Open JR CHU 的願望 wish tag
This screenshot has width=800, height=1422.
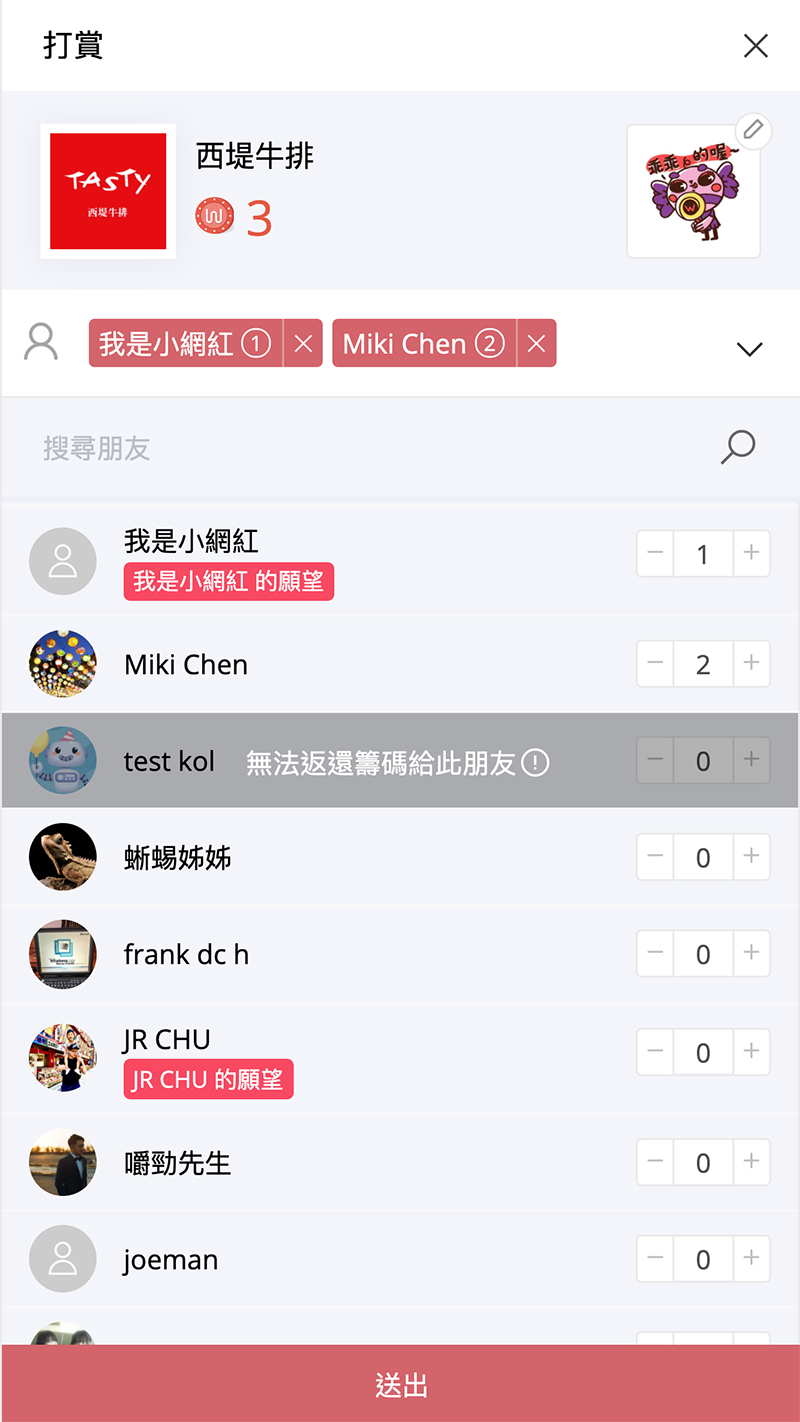click(208, 1080)
